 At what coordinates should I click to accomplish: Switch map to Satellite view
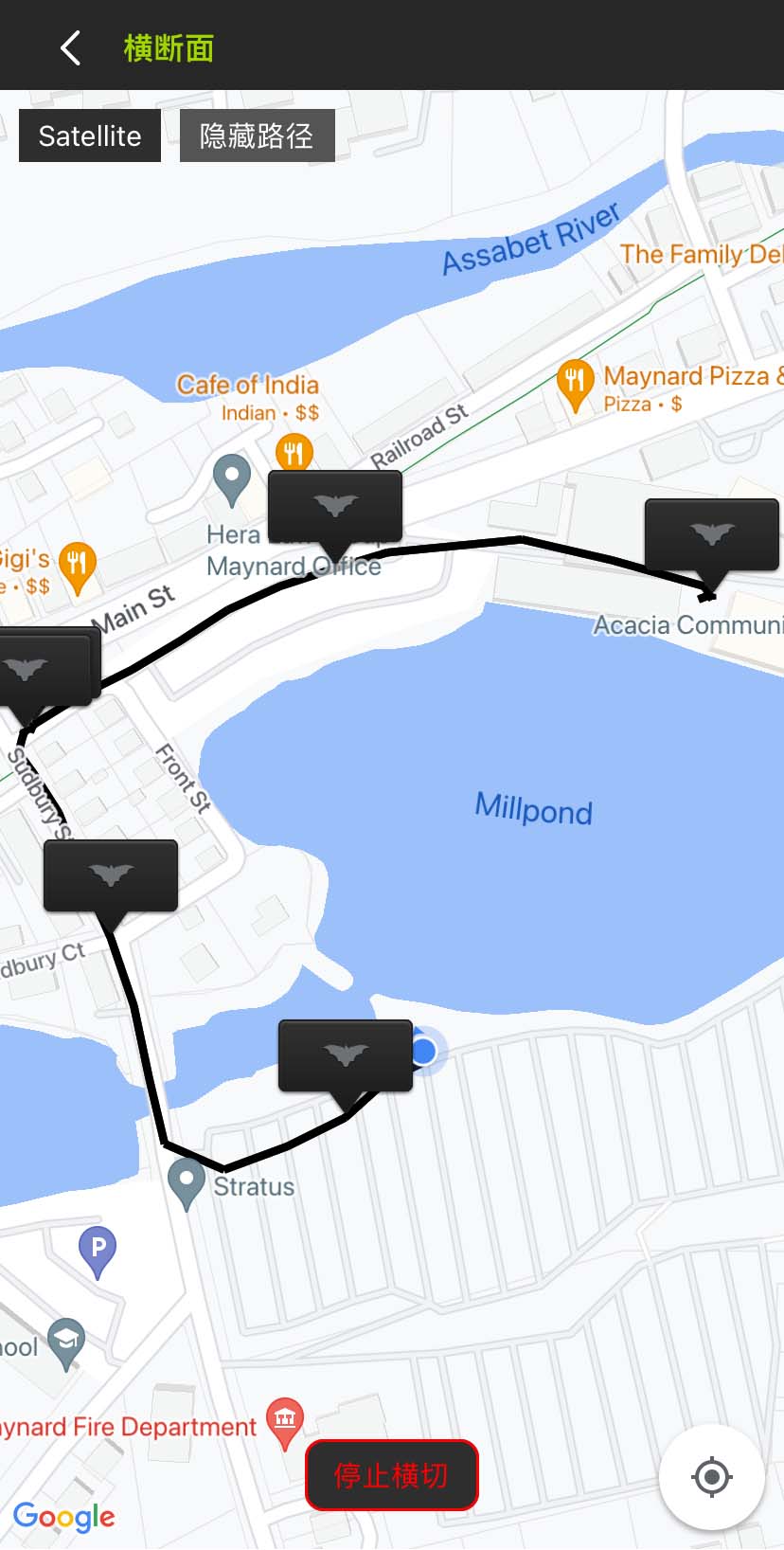click(x=90, y=136)
